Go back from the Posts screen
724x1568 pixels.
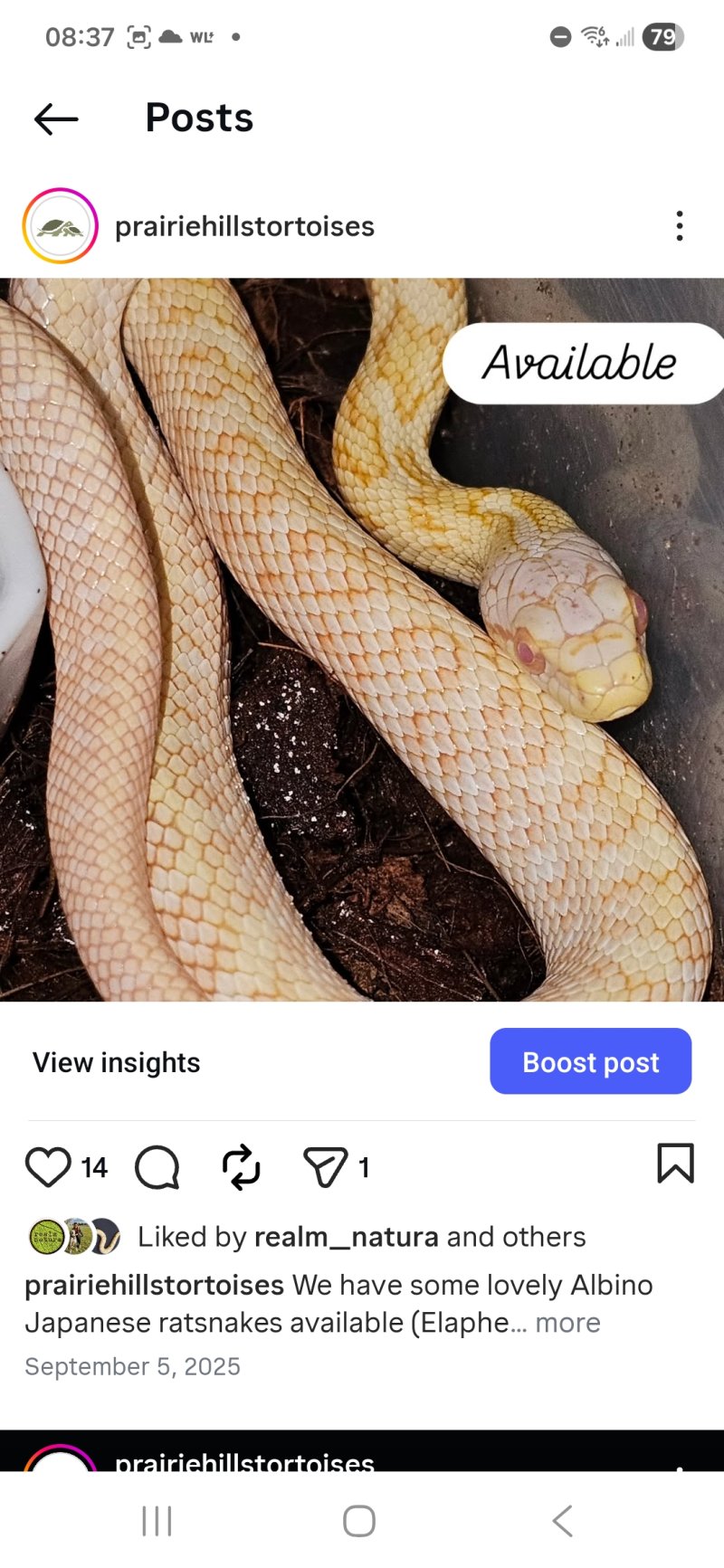tap(56, 119)
